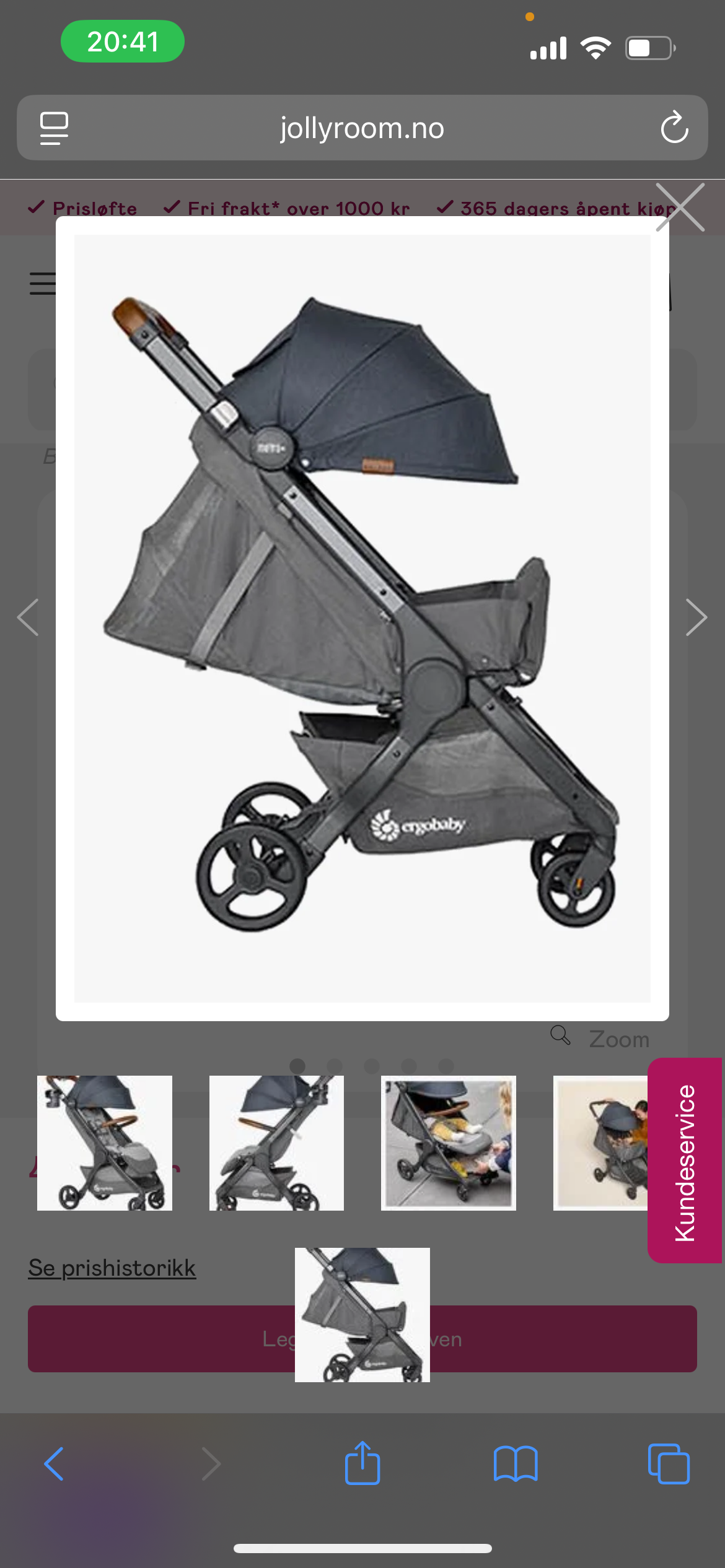Select the reclined stroller side-view thumbnail
The height and width of the screenshot is (1568, 725).
pos(362,1314)
